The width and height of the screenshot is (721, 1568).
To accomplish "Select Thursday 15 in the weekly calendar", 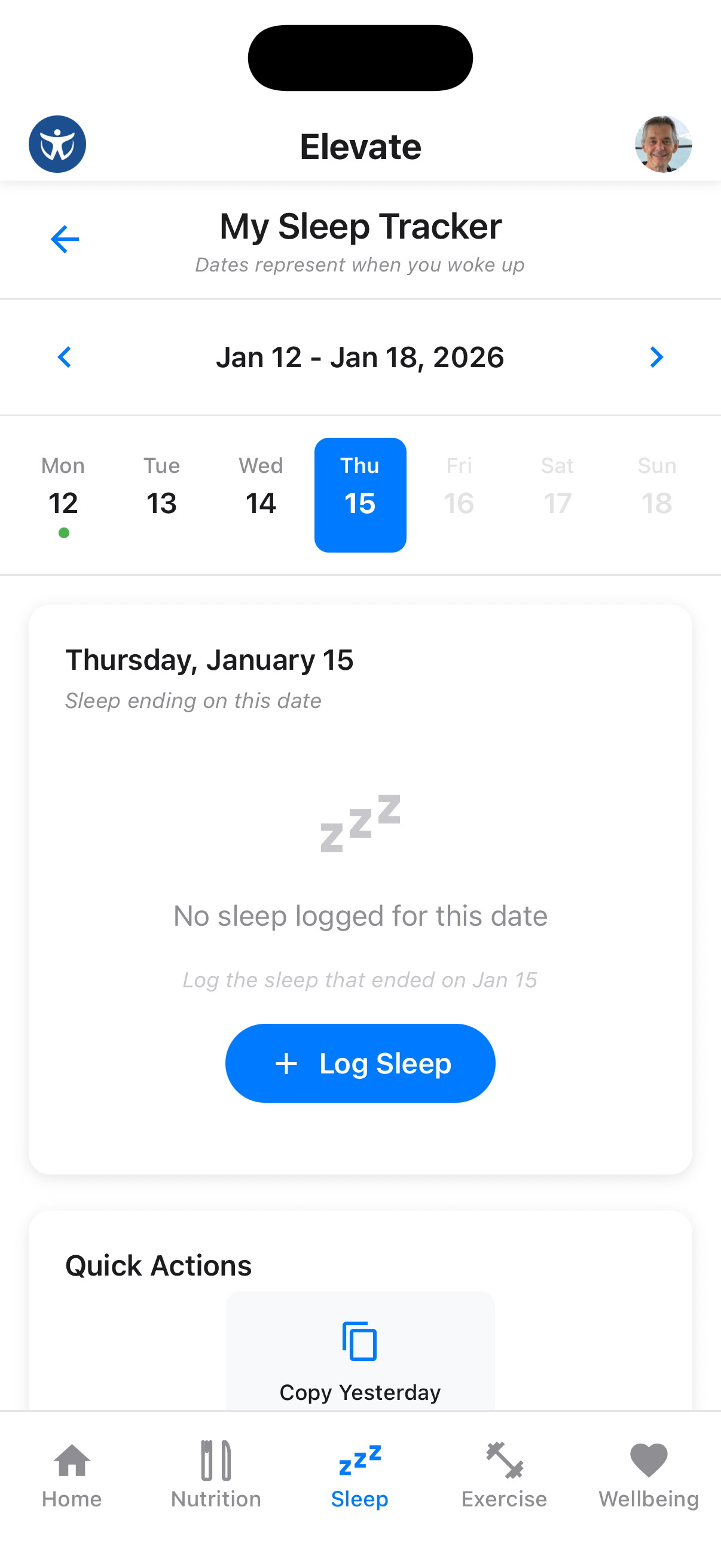I will tap(360, 494).
